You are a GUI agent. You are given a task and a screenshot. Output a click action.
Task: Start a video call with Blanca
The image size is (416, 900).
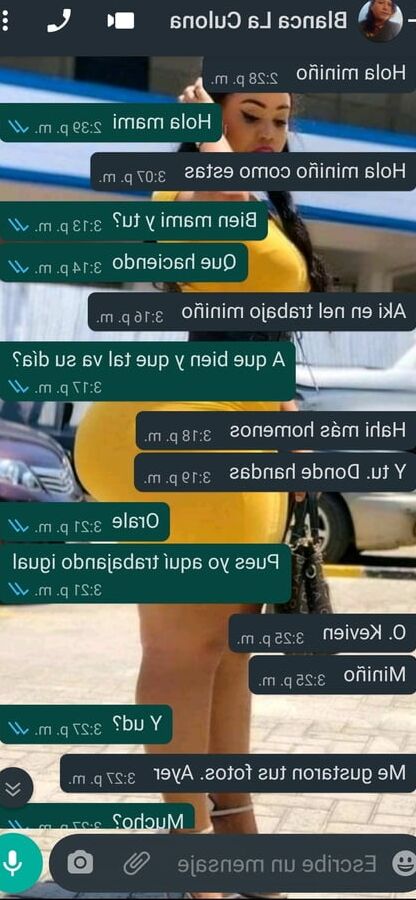tap(120, 21)
